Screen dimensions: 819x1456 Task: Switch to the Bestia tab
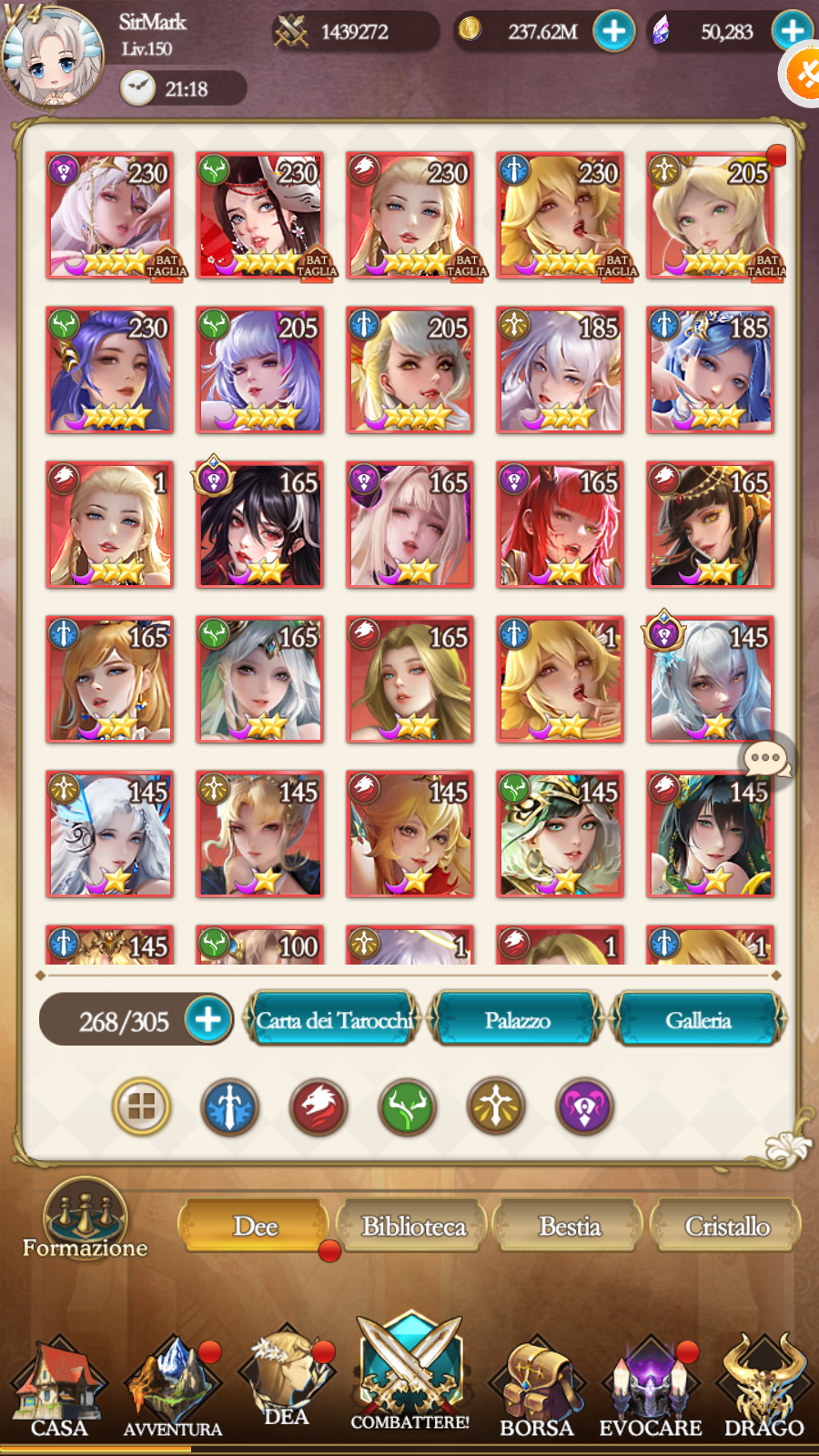pos(570,1226)
